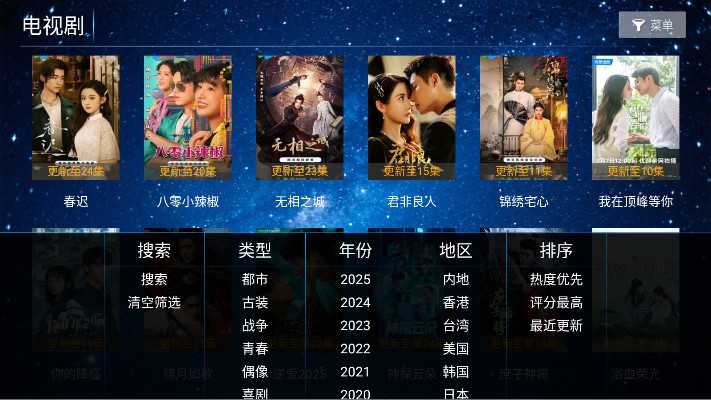Choose region 内地
This screenshot has width=711, height=400.
[x=456, y=279]
